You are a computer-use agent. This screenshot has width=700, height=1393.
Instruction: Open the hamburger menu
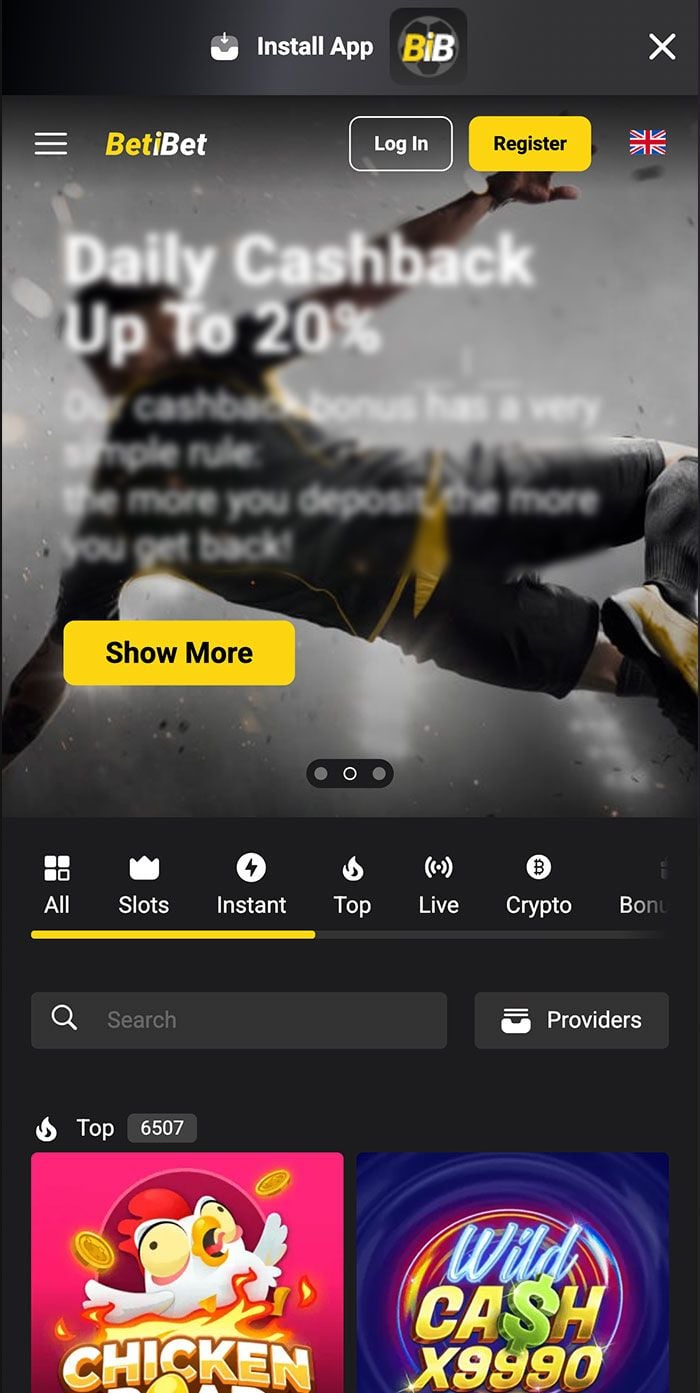coord(51,144)
